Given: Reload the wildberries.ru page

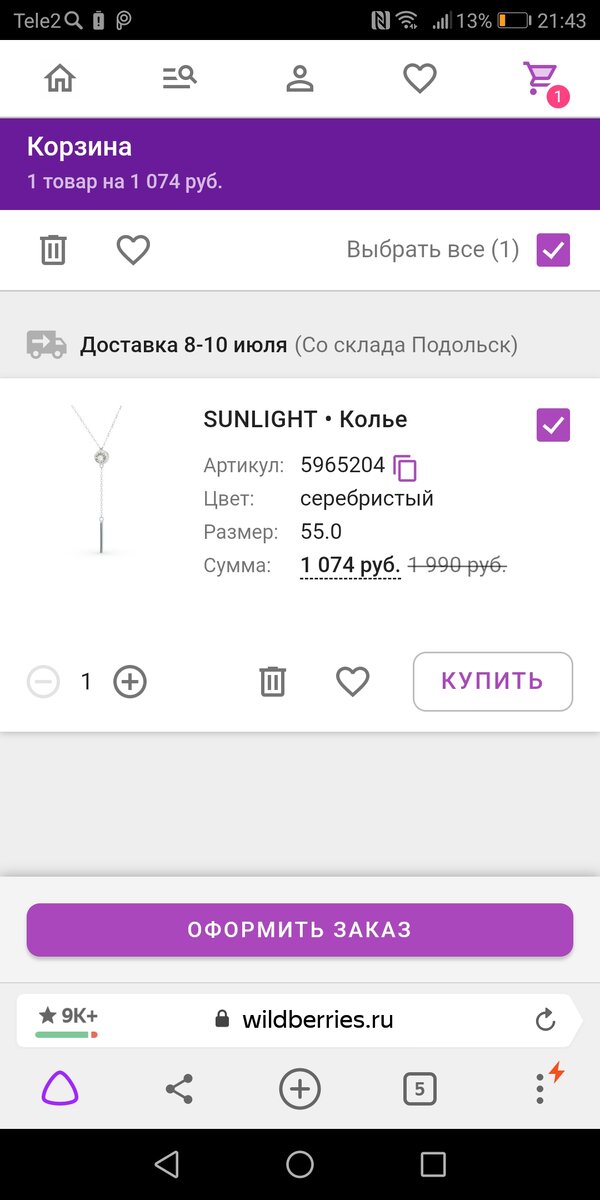Looking at the screenshot, I should click(545, 1020).
